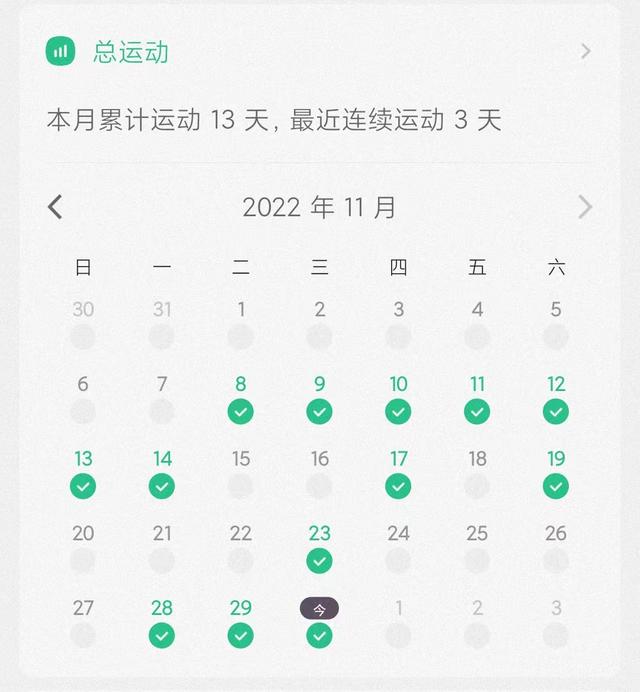Select November 26 on the calendar
640x692 pixels.
[556, 547]
